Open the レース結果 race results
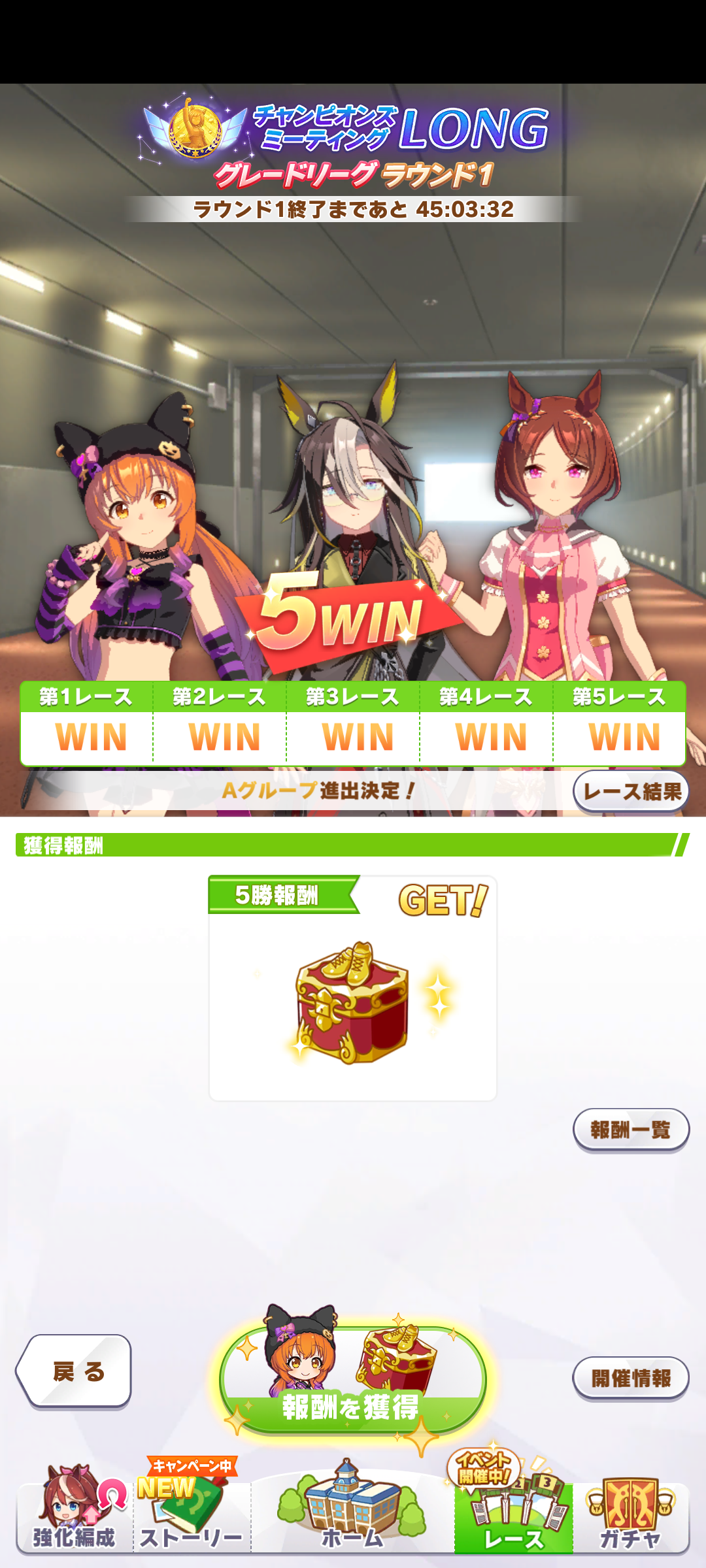 point(631,792)
